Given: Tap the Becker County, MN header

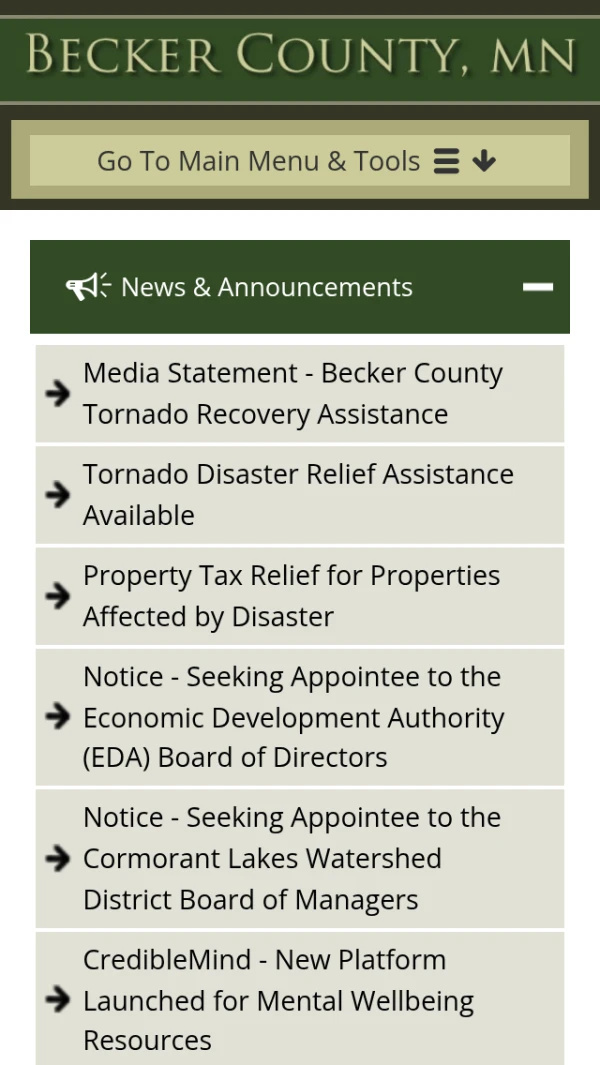Looking at the screenshot, I should 300,54.
